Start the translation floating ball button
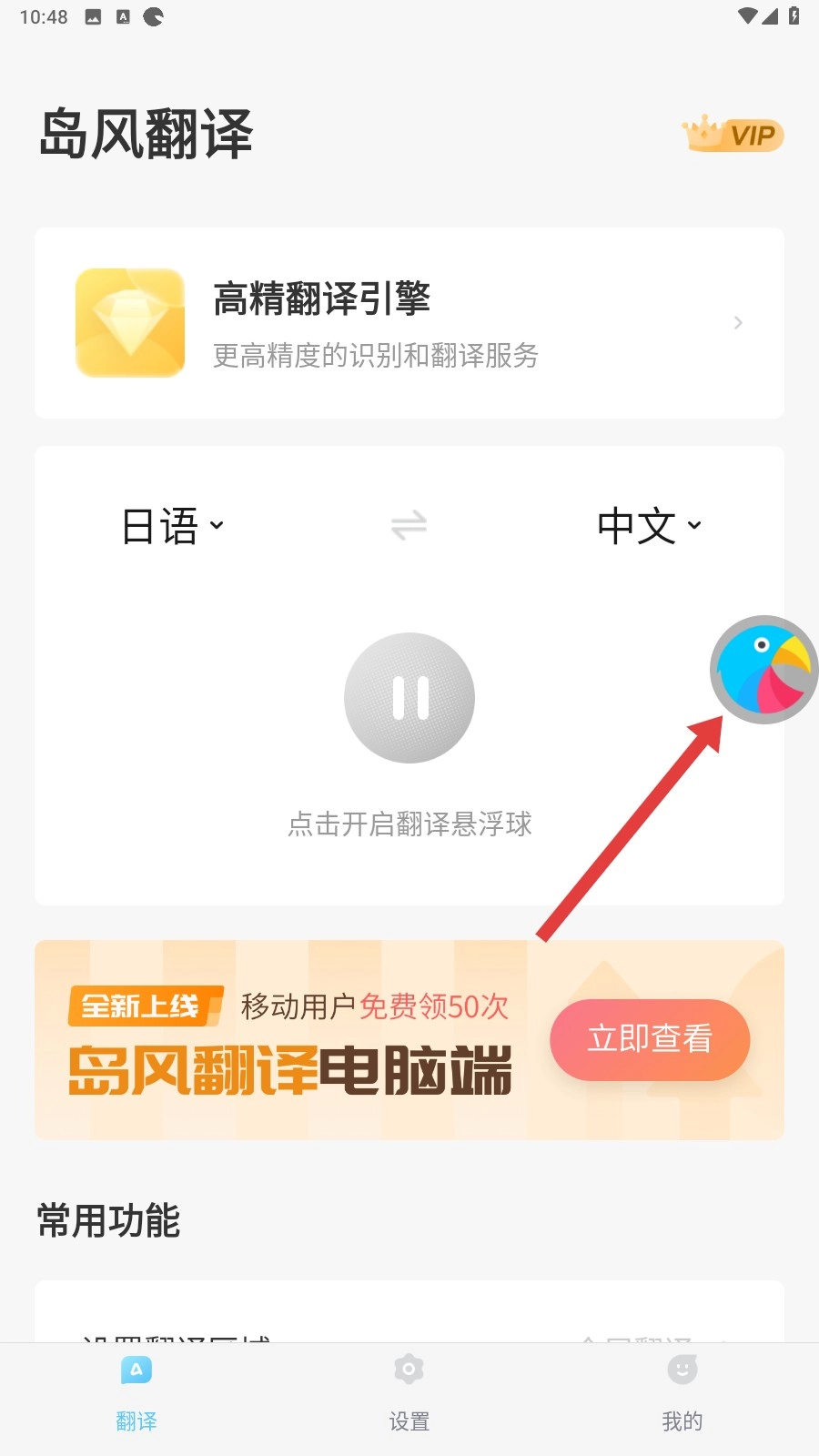Image resolution: width=819 pixels, height=1456 pixels. pos(409,698)
